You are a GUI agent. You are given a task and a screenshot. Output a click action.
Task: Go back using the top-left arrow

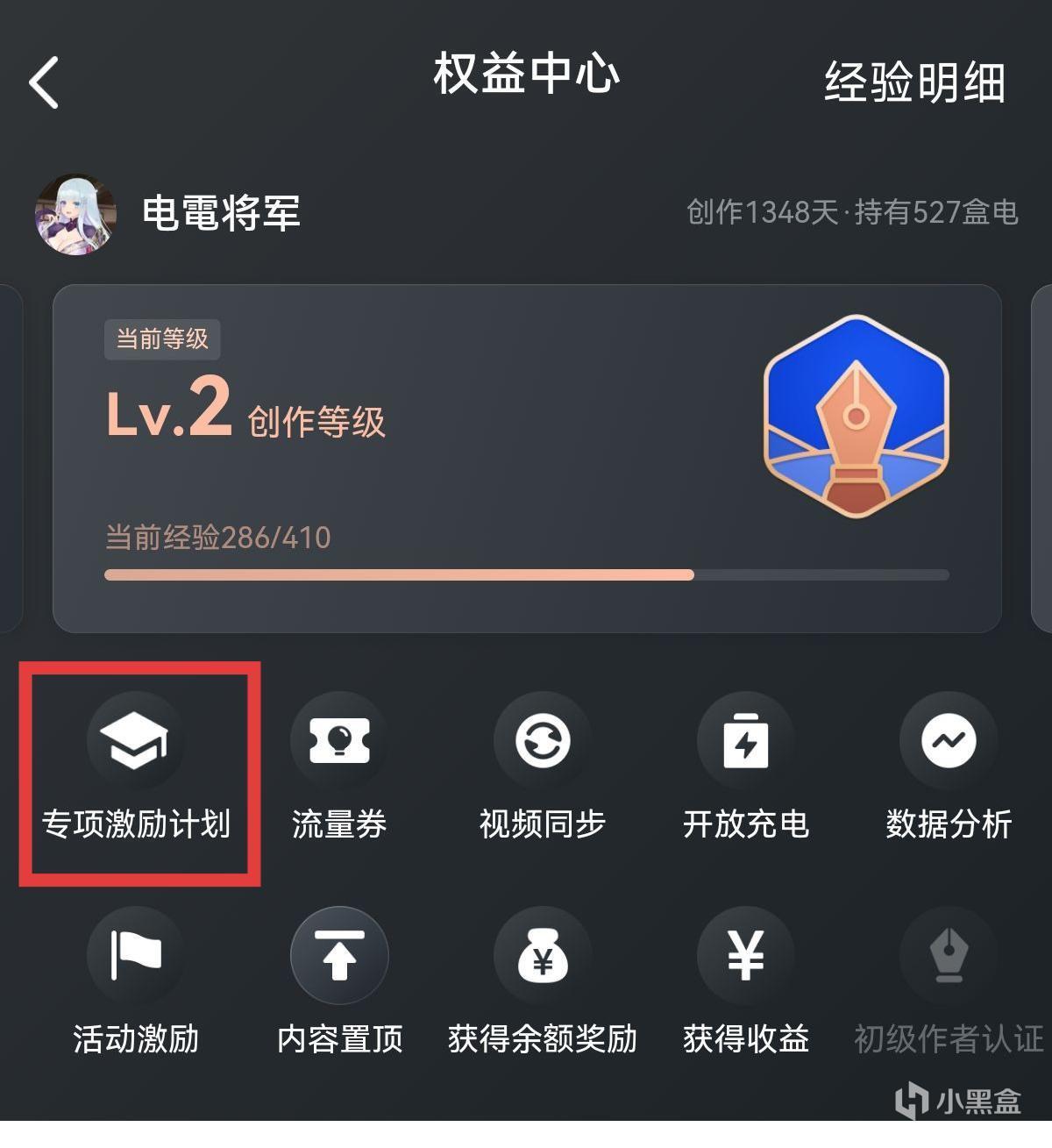[44, 82]
